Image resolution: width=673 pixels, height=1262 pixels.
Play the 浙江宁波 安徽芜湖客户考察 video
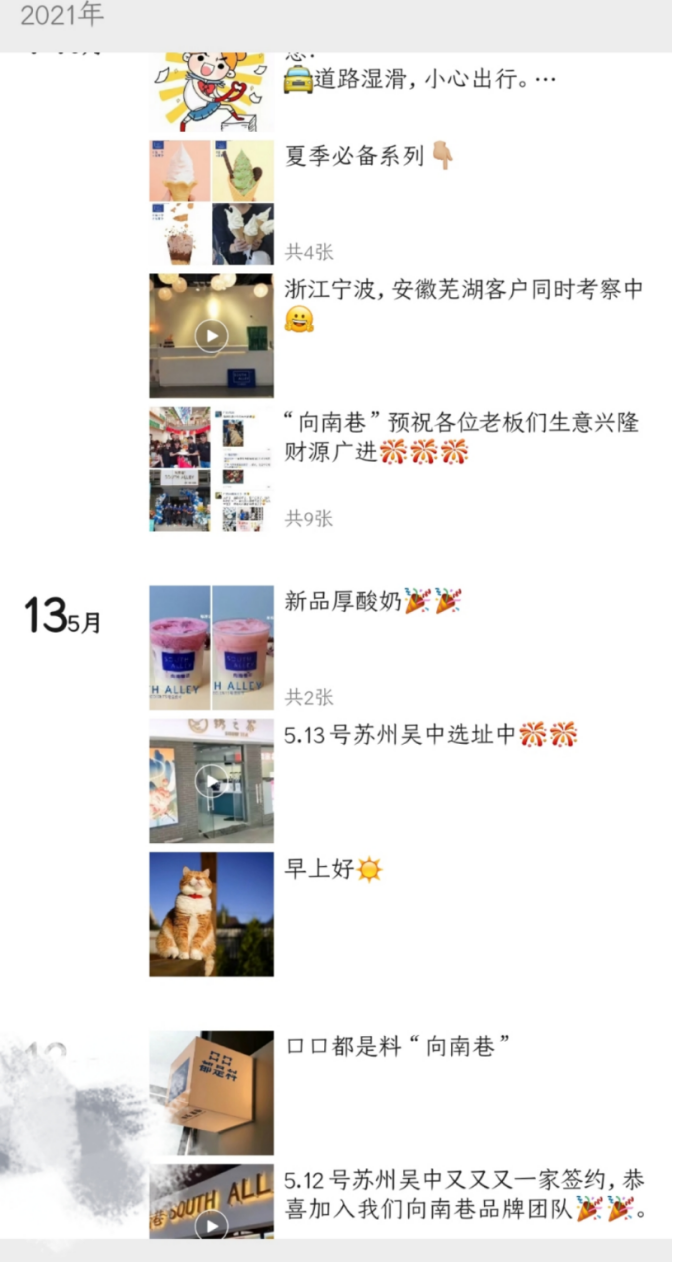coord(211,336)
